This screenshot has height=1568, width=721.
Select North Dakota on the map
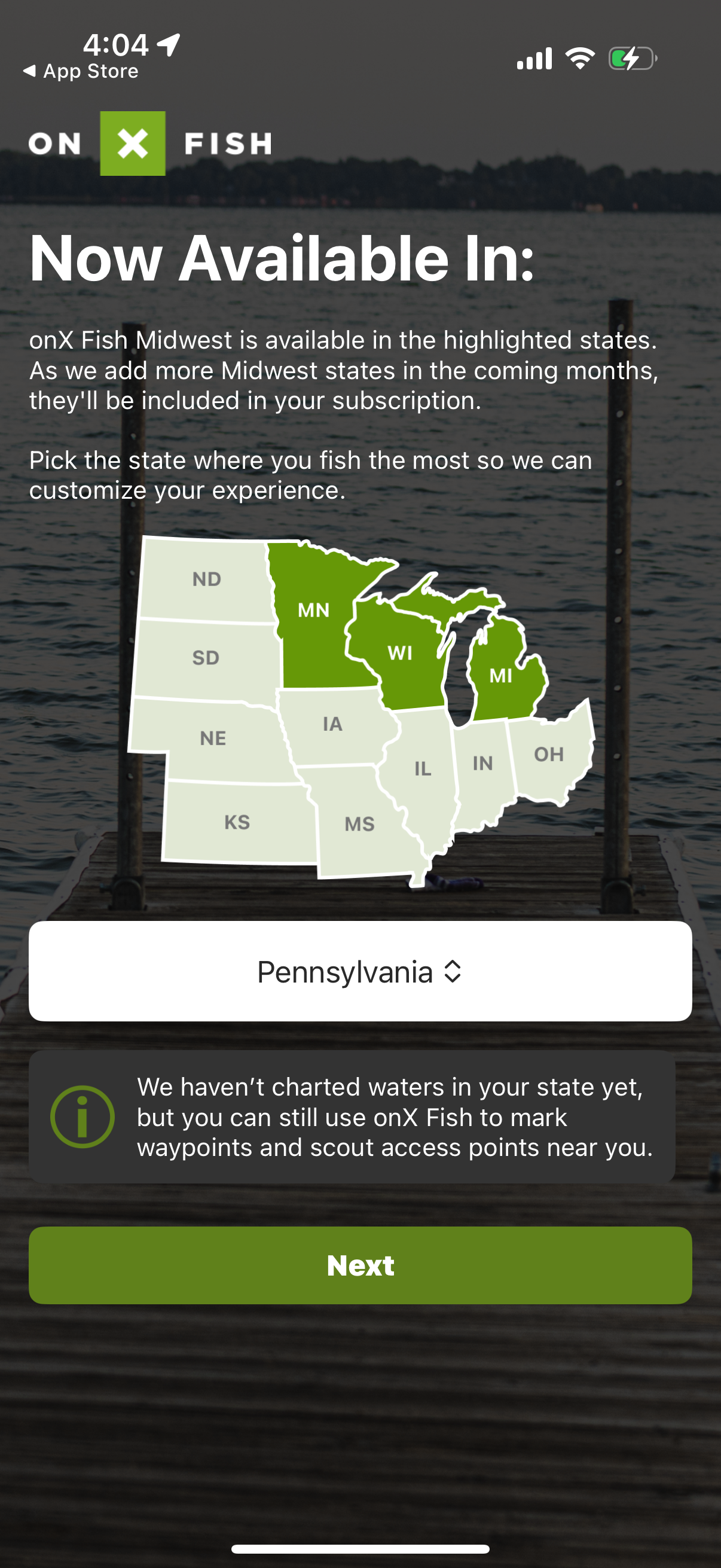(x=207, y=579)
